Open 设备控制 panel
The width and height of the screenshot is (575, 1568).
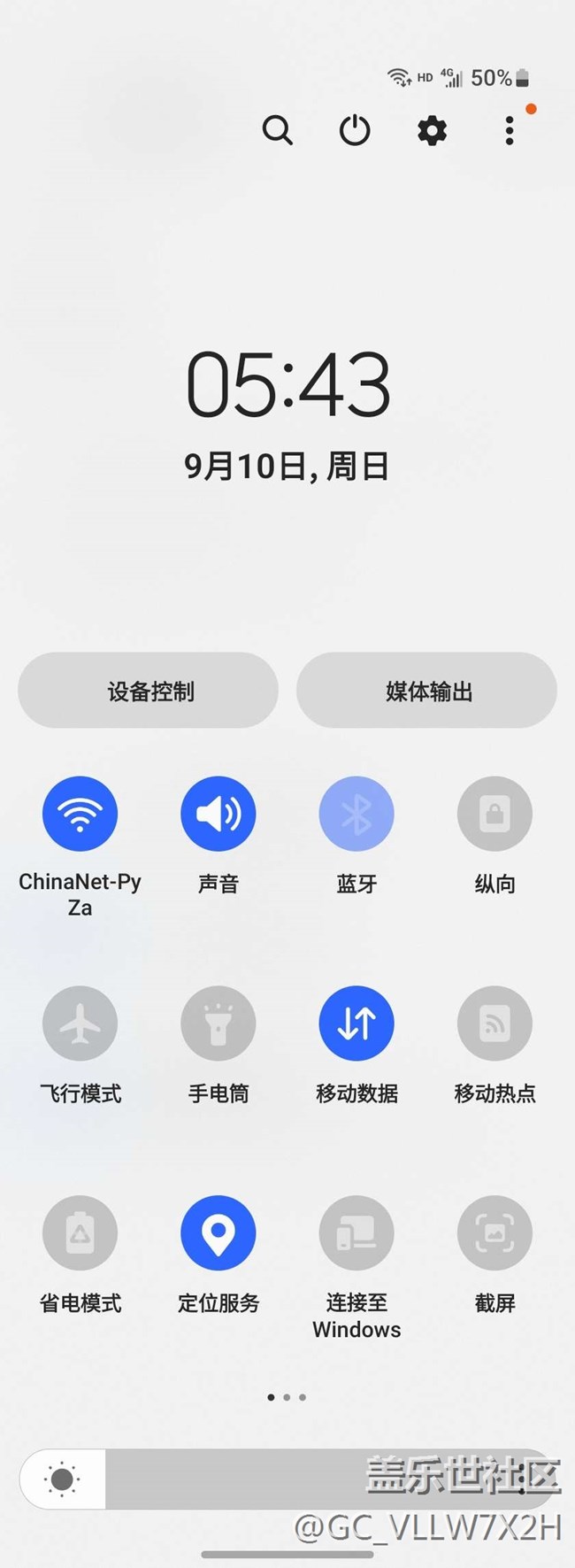(x=149, y=691)
